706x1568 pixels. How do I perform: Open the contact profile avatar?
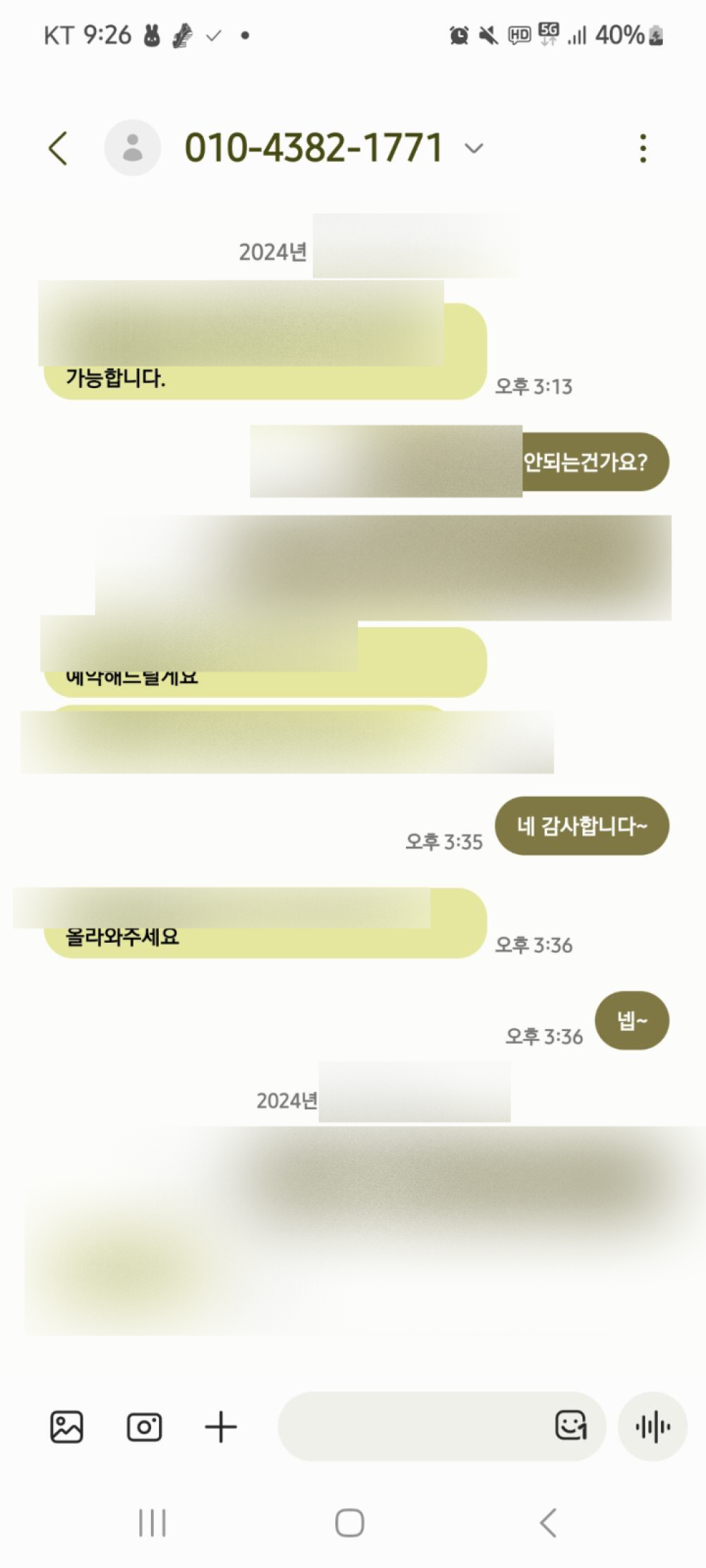point(133,148)
